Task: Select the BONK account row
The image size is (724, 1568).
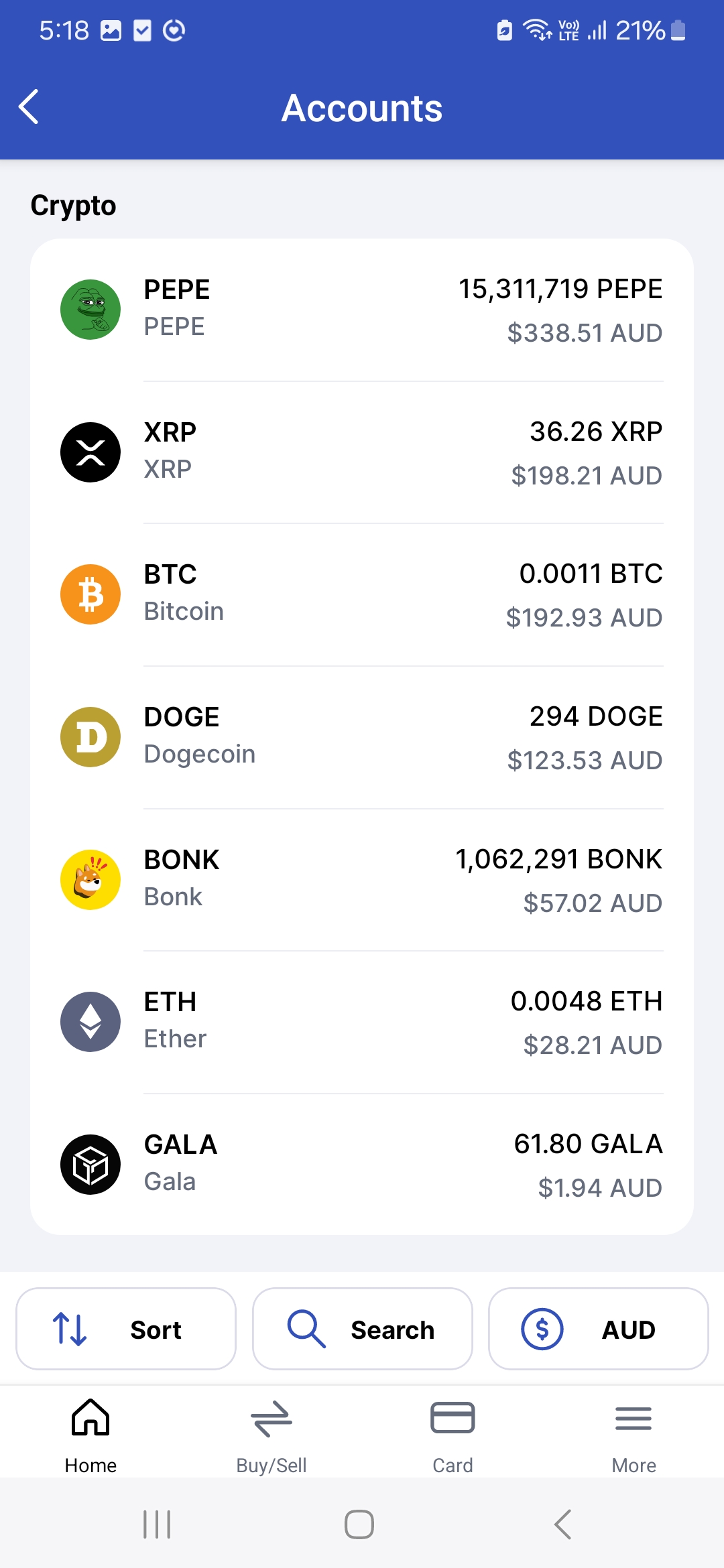Action: point(362,880)
